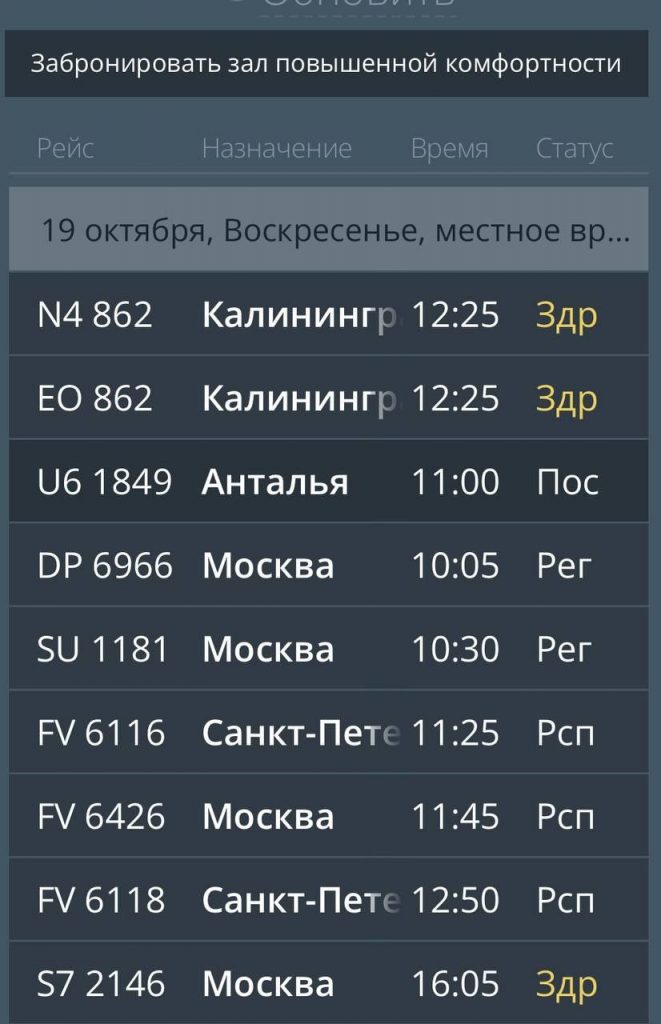View details for flight S7 2146

tap(328, 983)
